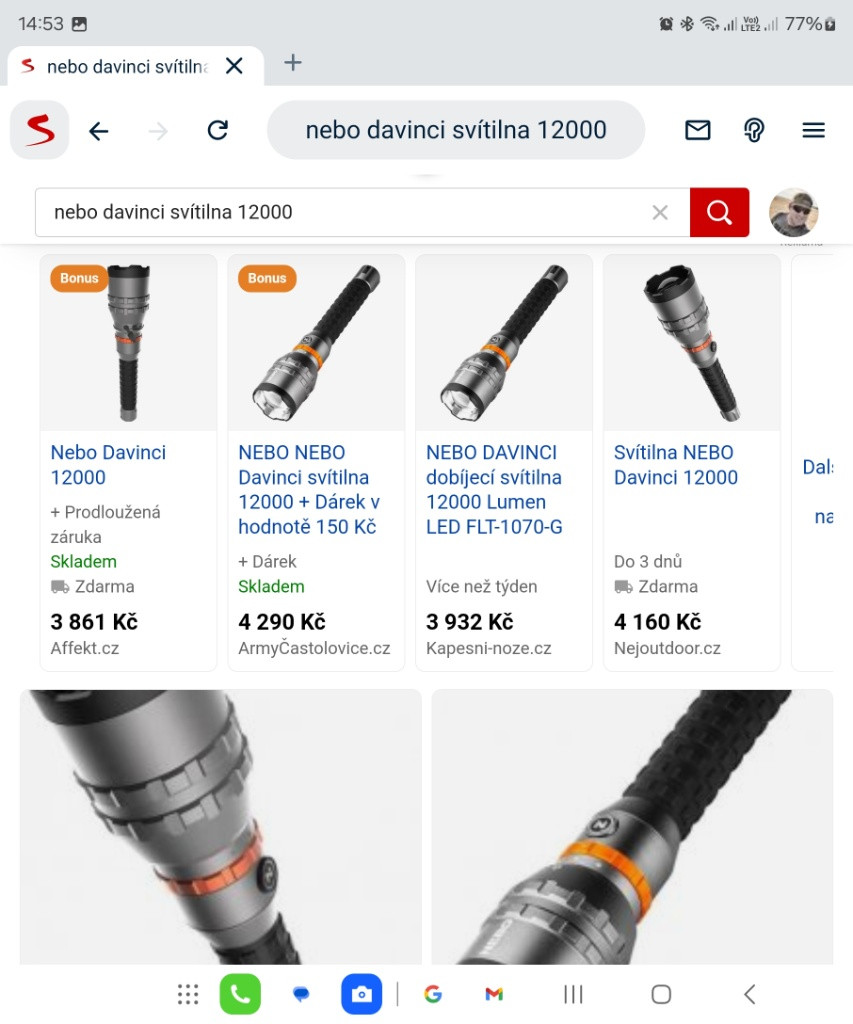Open the Seznam home logo button
Screen dimensions: 853x1024
(x=40, y=130)
